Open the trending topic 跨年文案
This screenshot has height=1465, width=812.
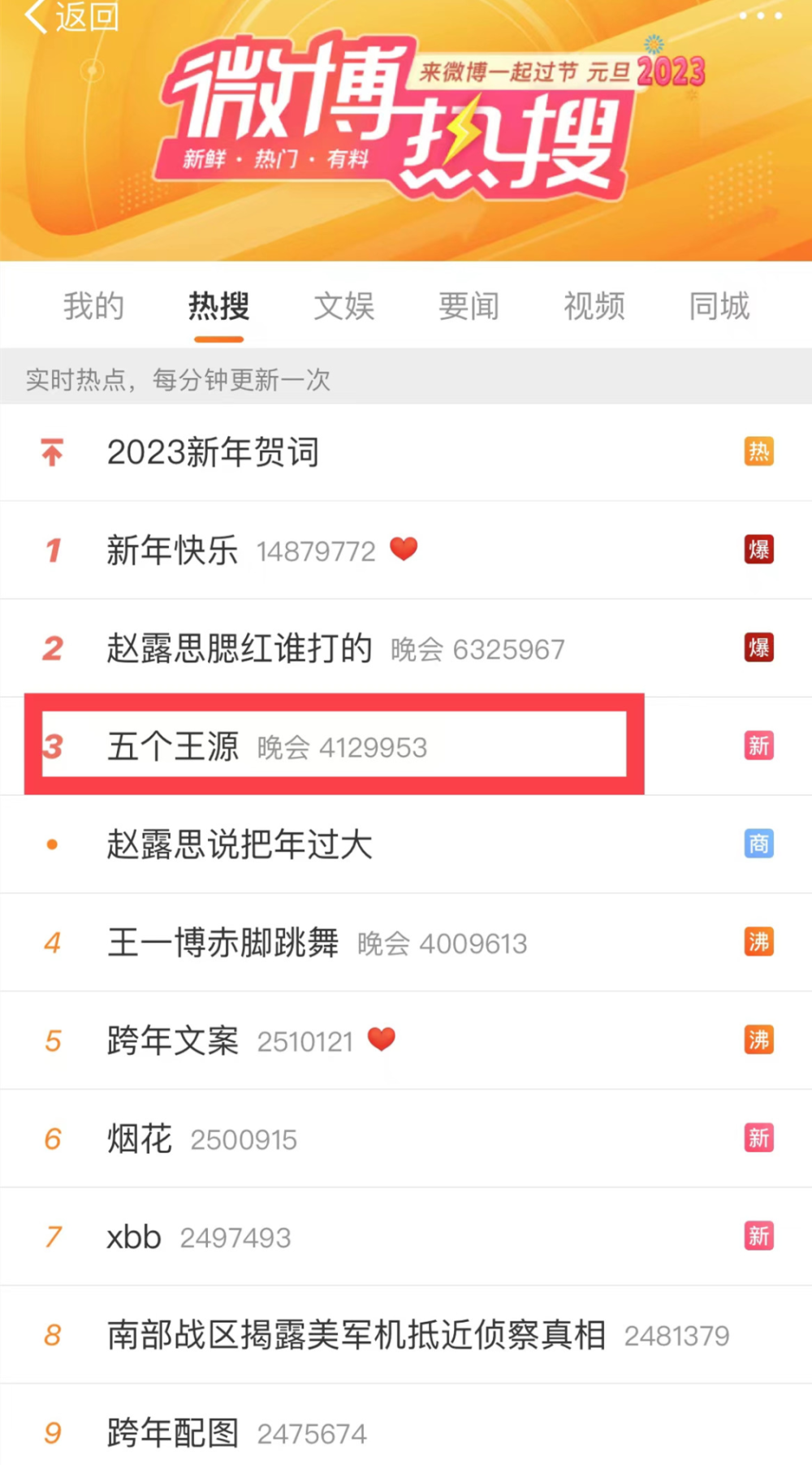pos(172,1041)
